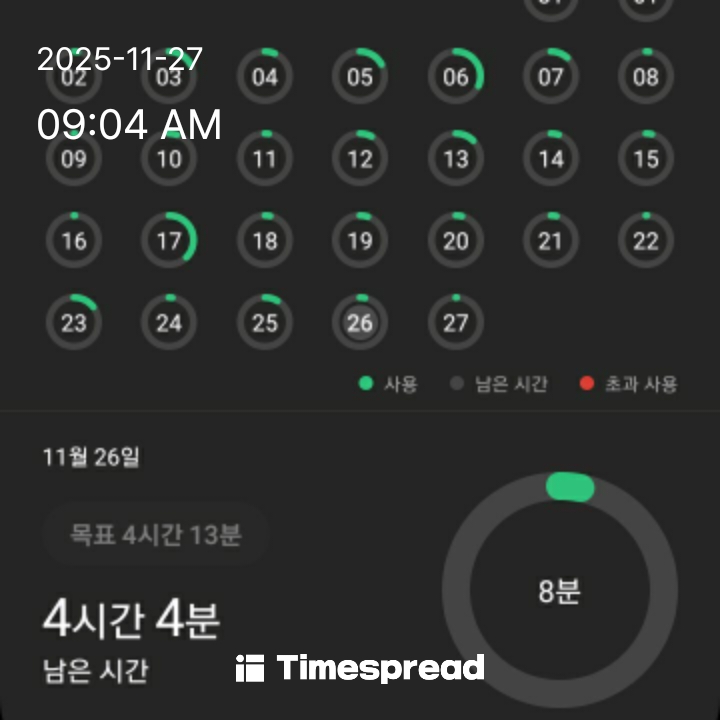Select day 04 in the usage calendar
This screenshot has height=720, width=720.
[264, 77]
